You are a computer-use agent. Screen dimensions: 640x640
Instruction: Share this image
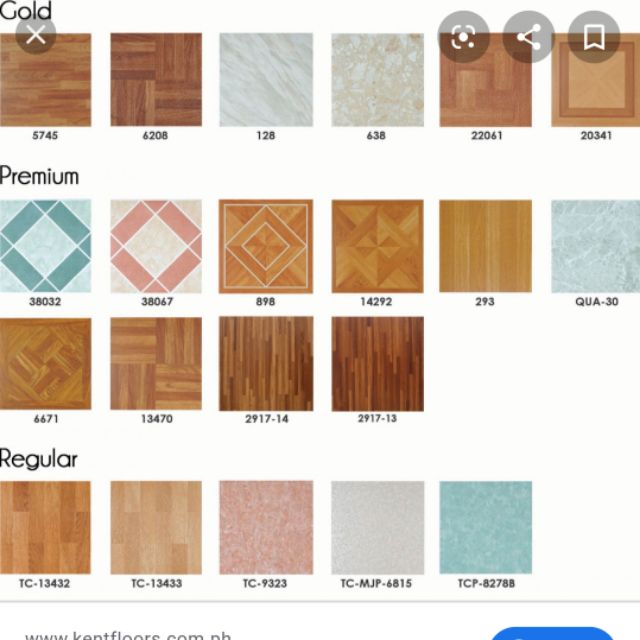point(528,38)
